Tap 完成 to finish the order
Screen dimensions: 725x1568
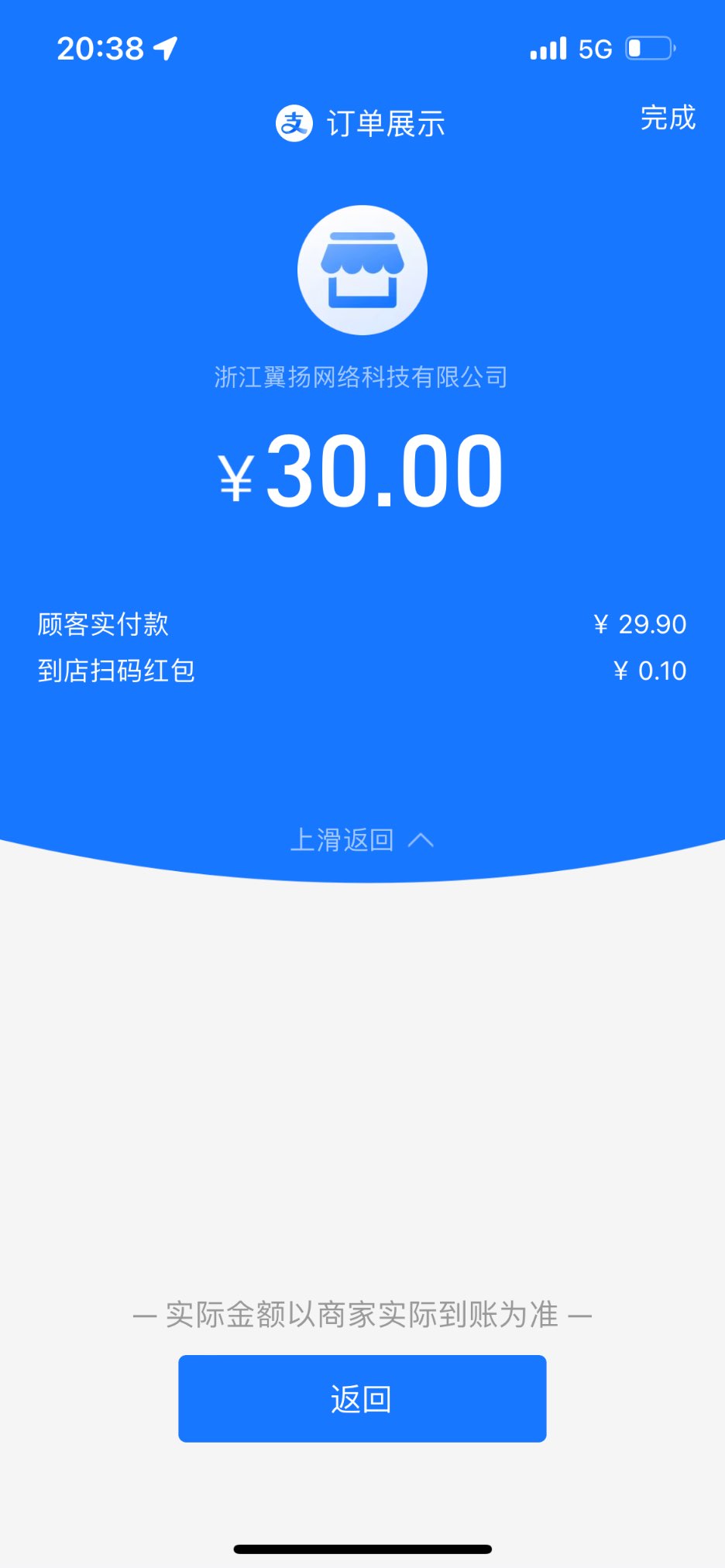pyautogui.click(x=668, y=118)
